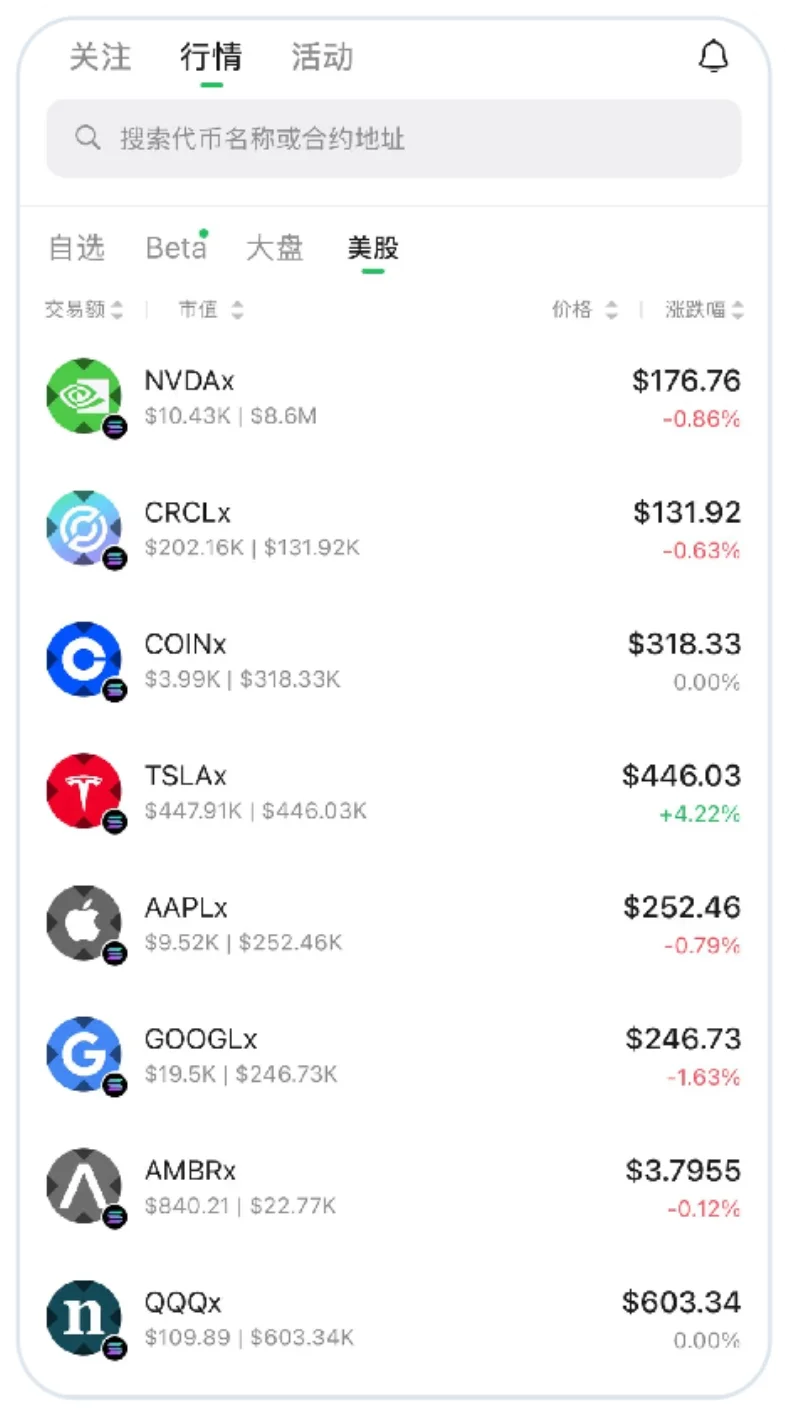Open the CRCLx row
This screenshot has height=1416, width=788.
(x=394, y=529)
